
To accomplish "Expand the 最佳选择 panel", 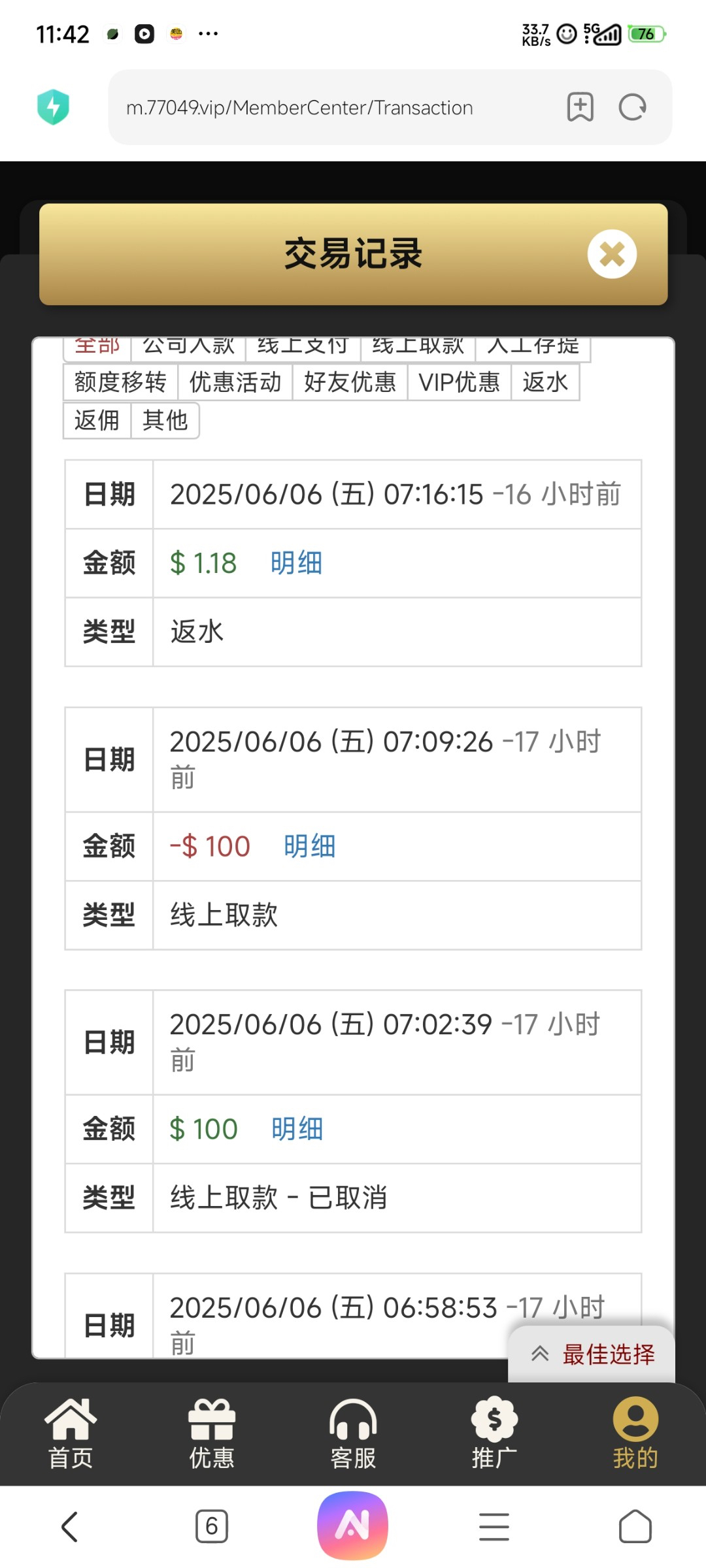I will tap(592, 1354).
